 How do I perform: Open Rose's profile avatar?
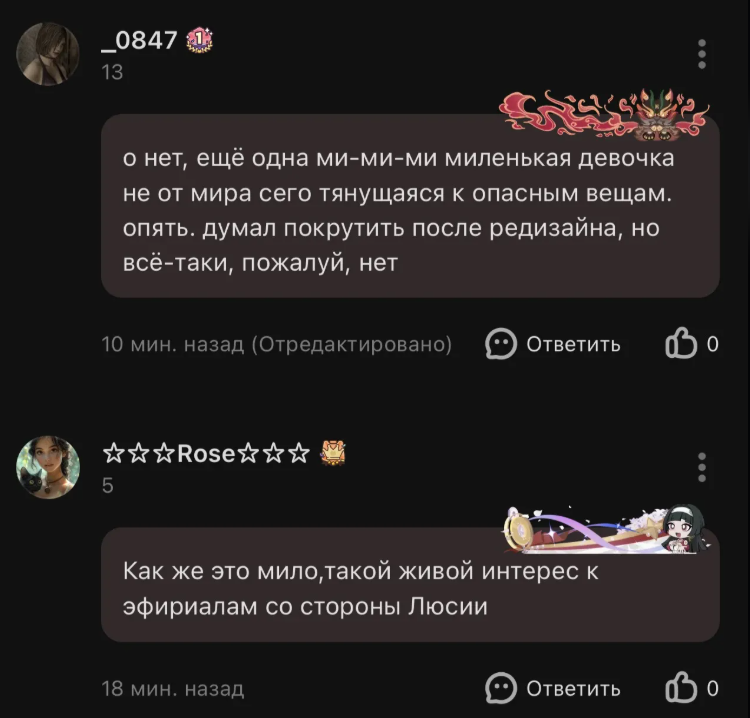click(48, 467)
